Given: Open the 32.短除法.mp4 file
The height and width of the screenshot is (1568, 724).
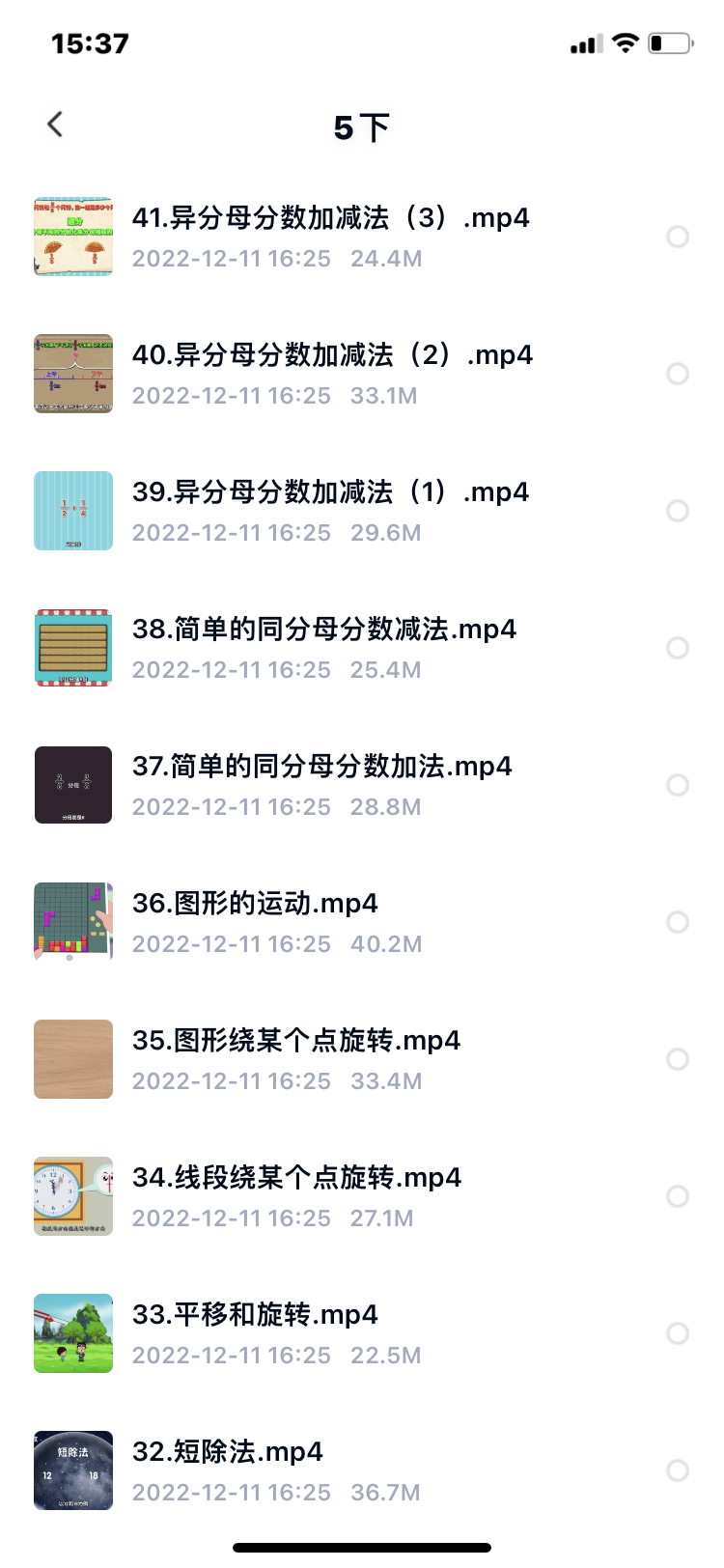Looking at the screenshot, I should coord(227,1453).
